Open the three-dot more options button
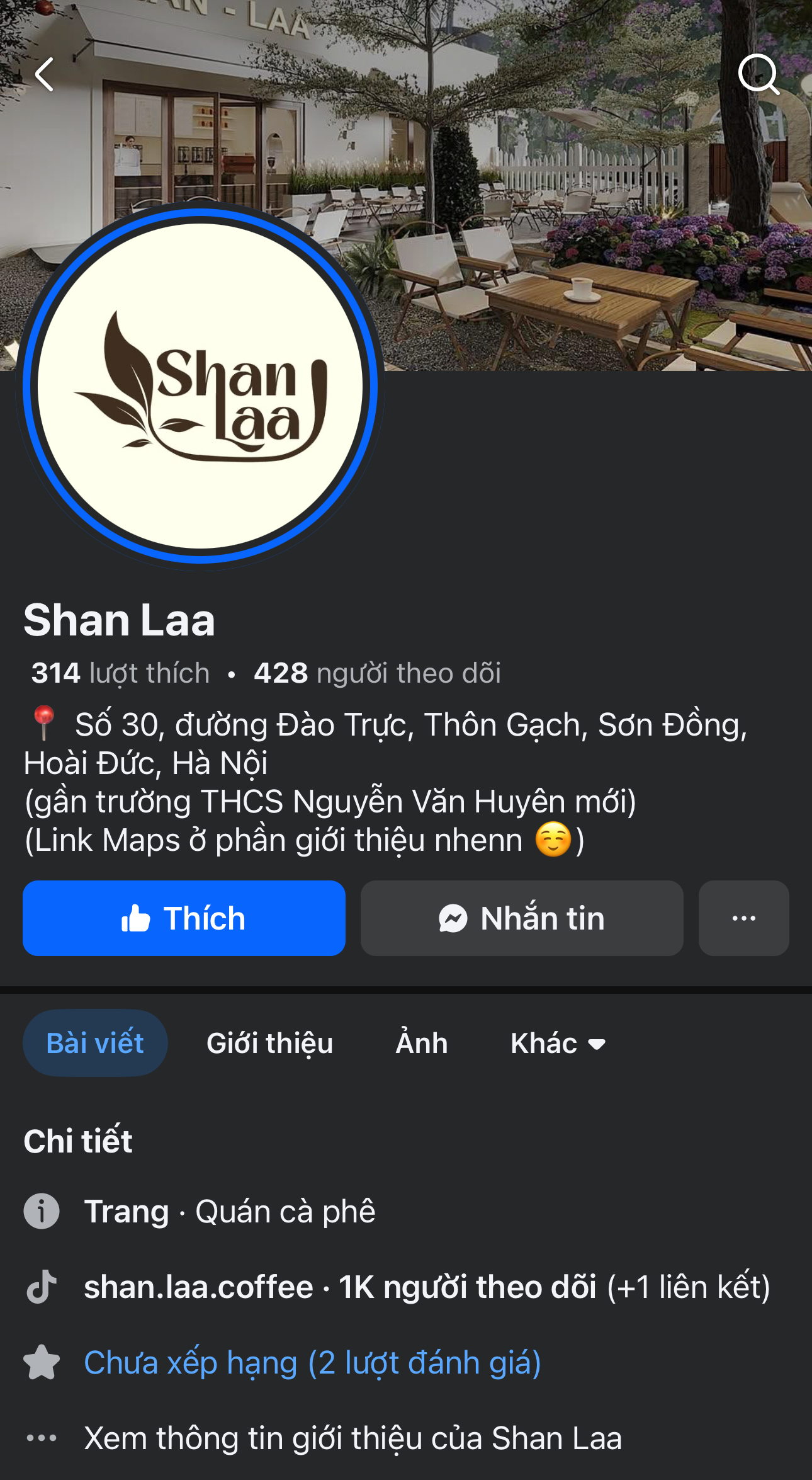The width and height of the screenshot is (812, 1480). pos(743,918)
